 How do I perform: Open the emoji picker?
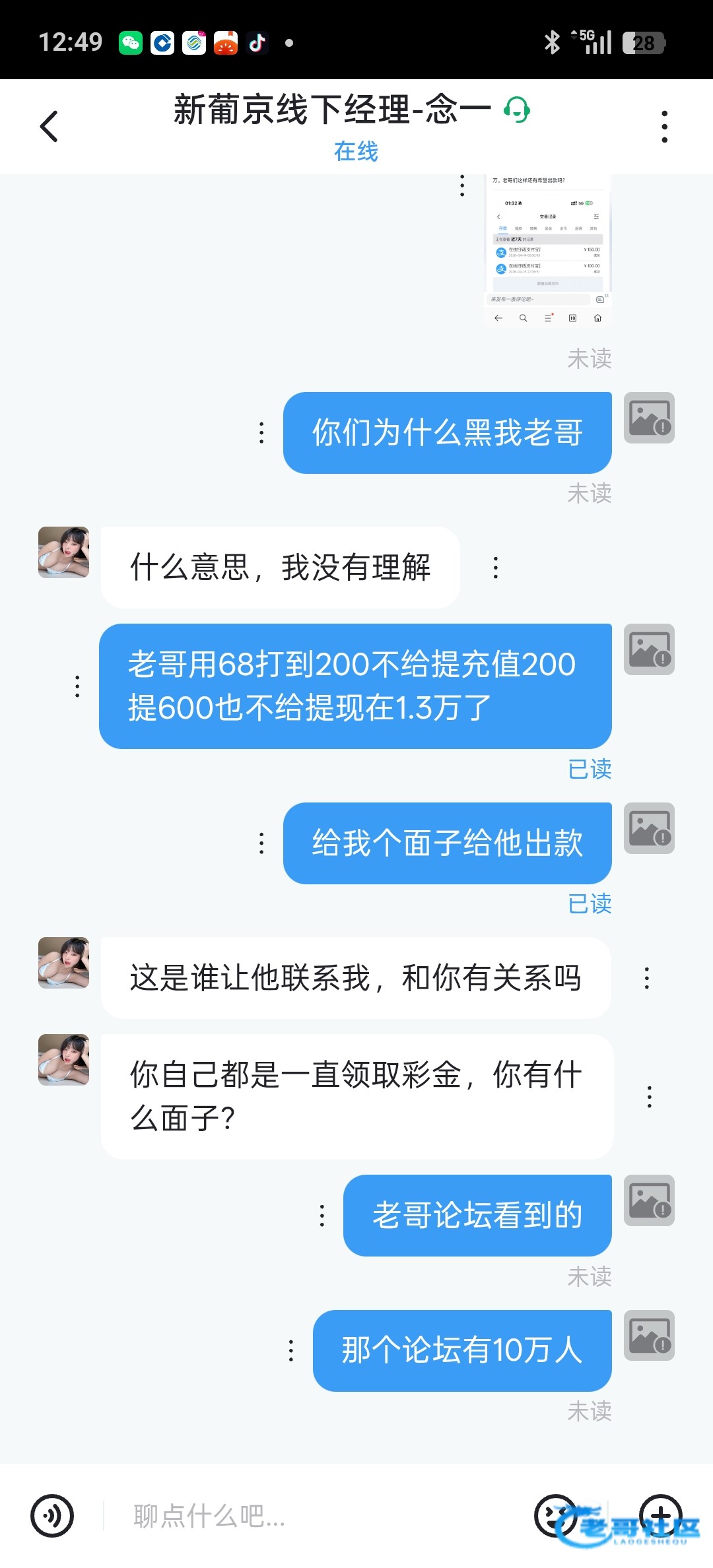(555, 1516)
